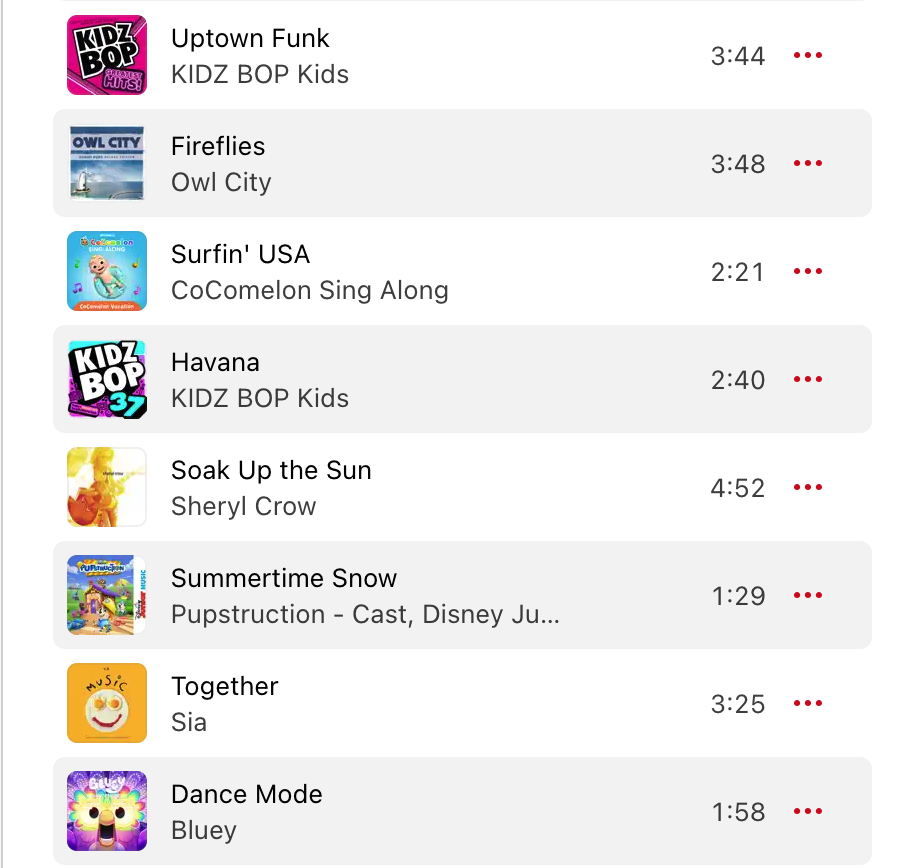Play Together by Sia
The width and height of the screenshot is (908, 868).
pyautogui.click(x=107, y=703)
